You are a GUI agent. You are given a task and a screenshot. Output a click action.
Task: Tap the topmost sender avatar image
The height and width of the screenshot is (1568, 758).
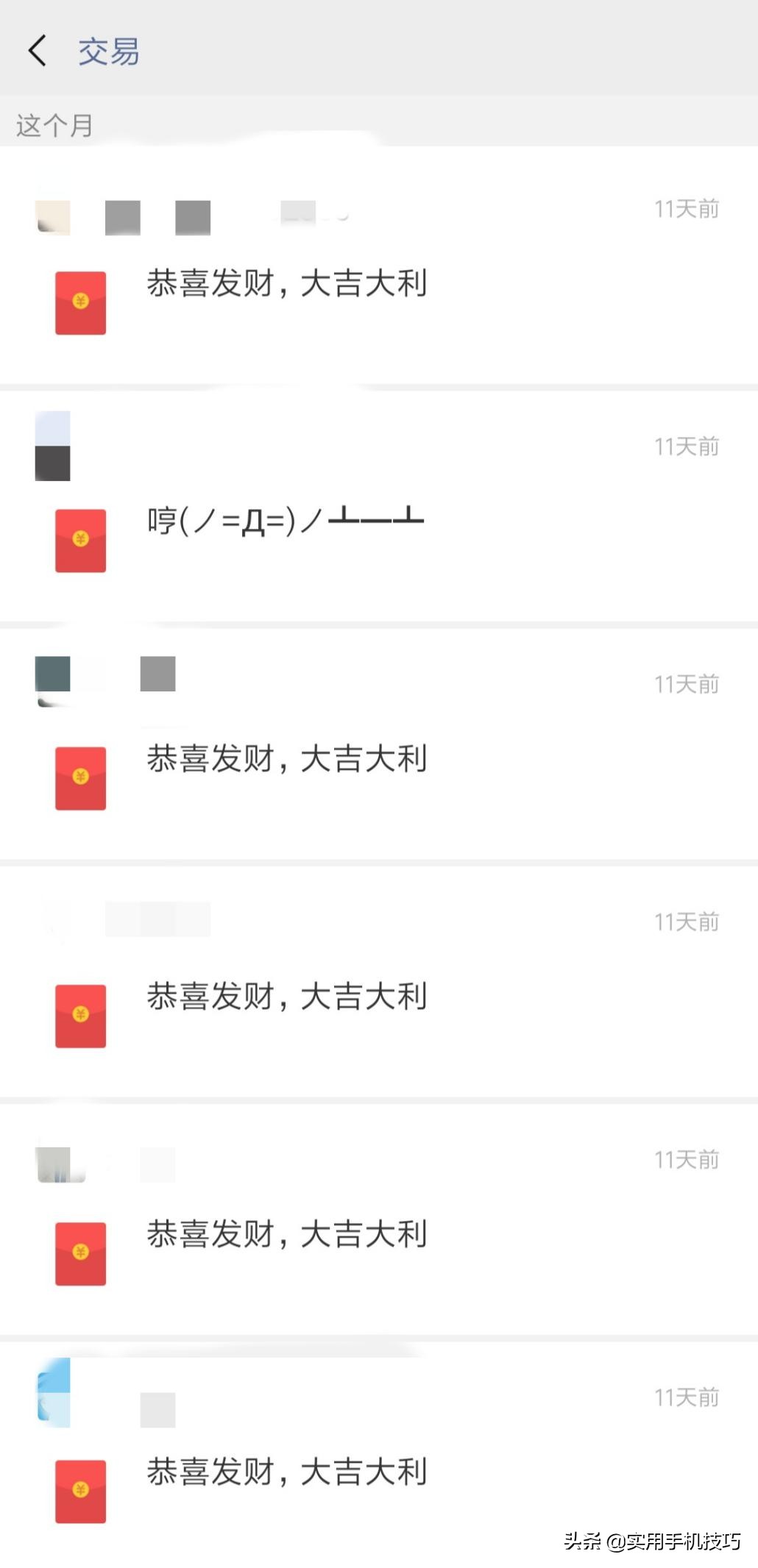[50, 217]
